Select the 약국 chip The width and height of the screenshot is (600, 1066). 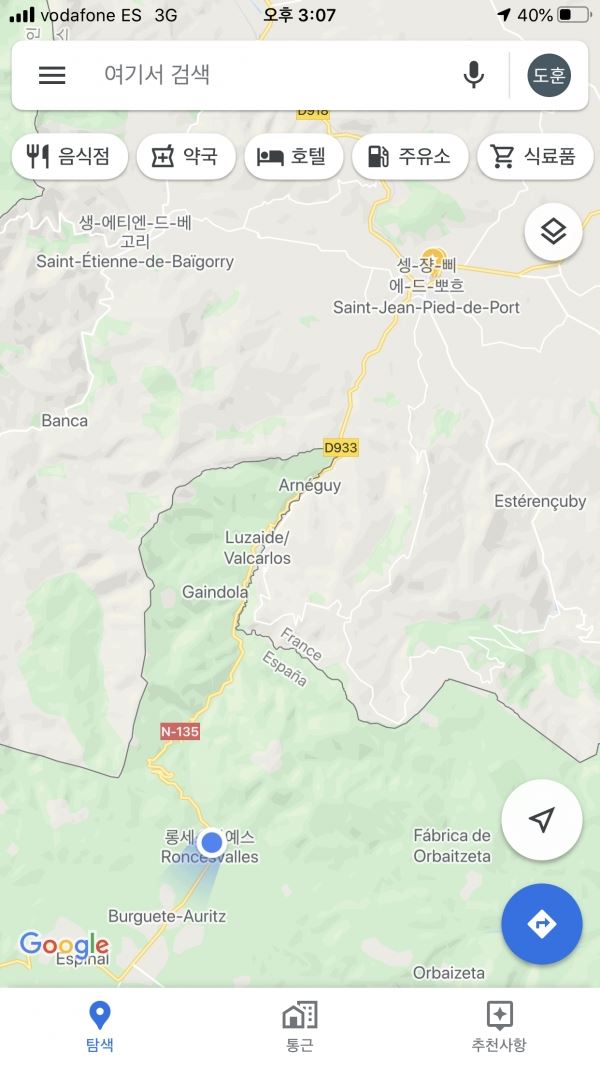(x=185, y=157)
